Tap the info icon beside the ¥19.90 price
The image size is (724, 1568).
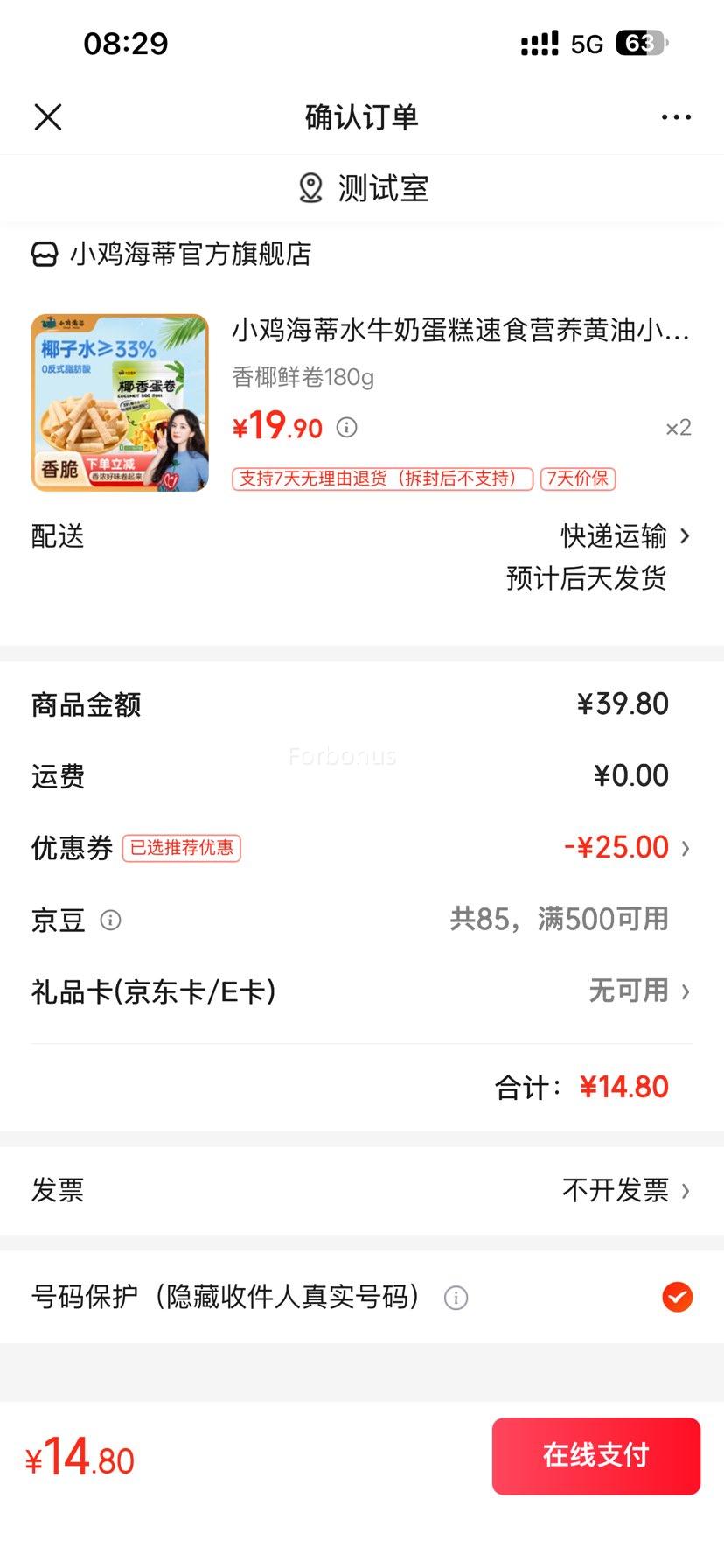[347, 428]
